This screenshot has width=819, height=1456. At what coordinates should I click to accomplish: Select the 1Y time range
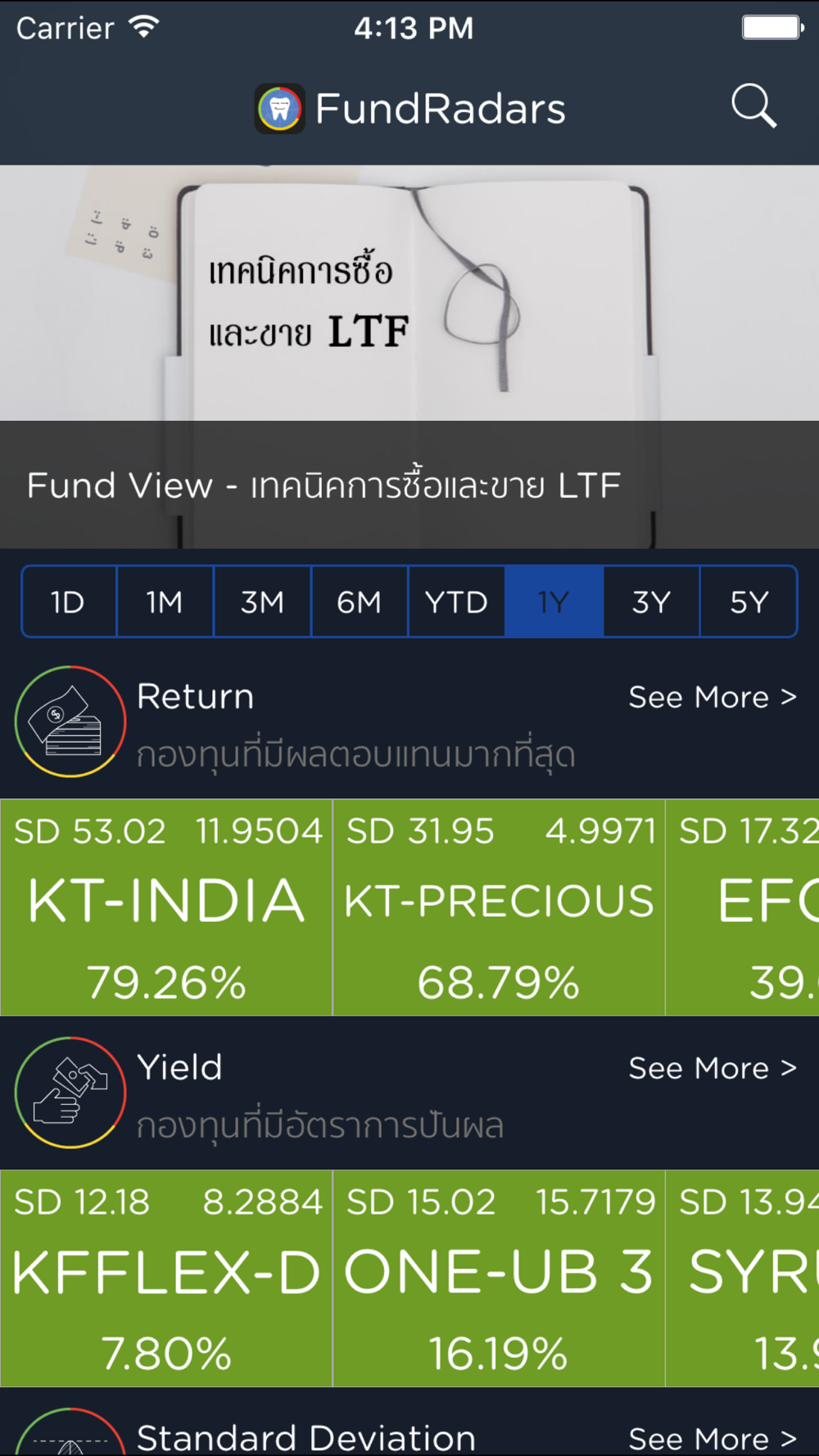click(554, 602)
